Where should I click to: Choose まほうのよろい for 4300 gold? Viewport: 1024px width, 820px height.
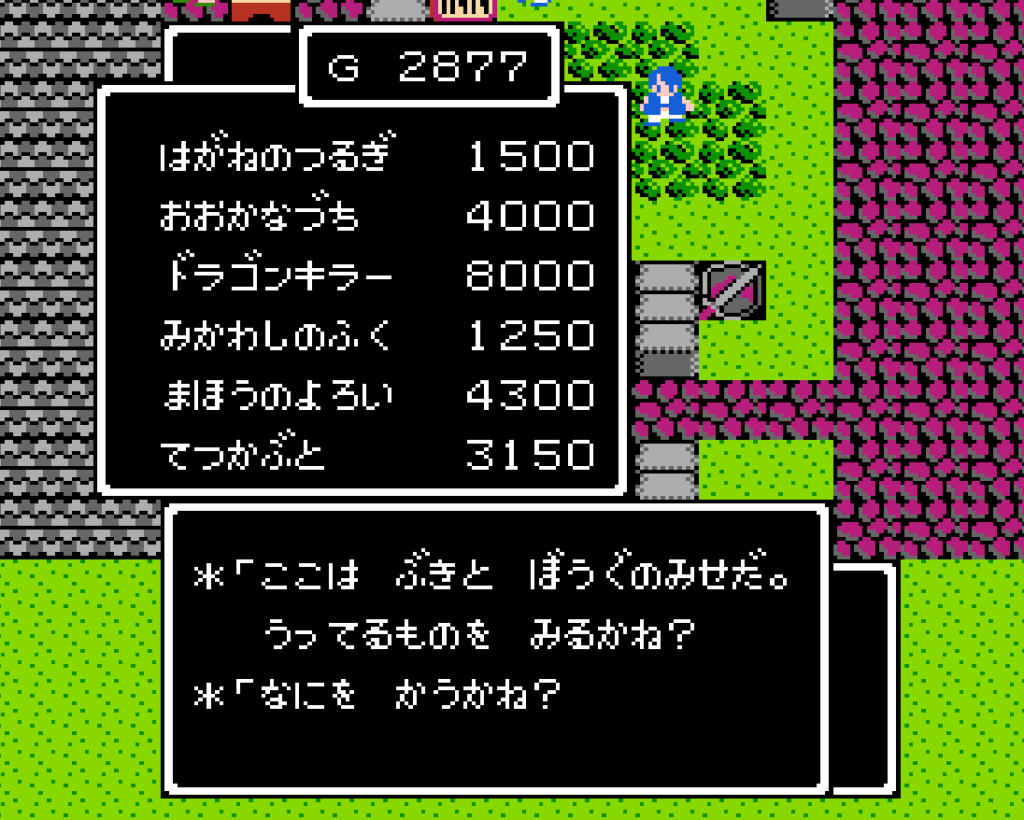coord(278,397)
